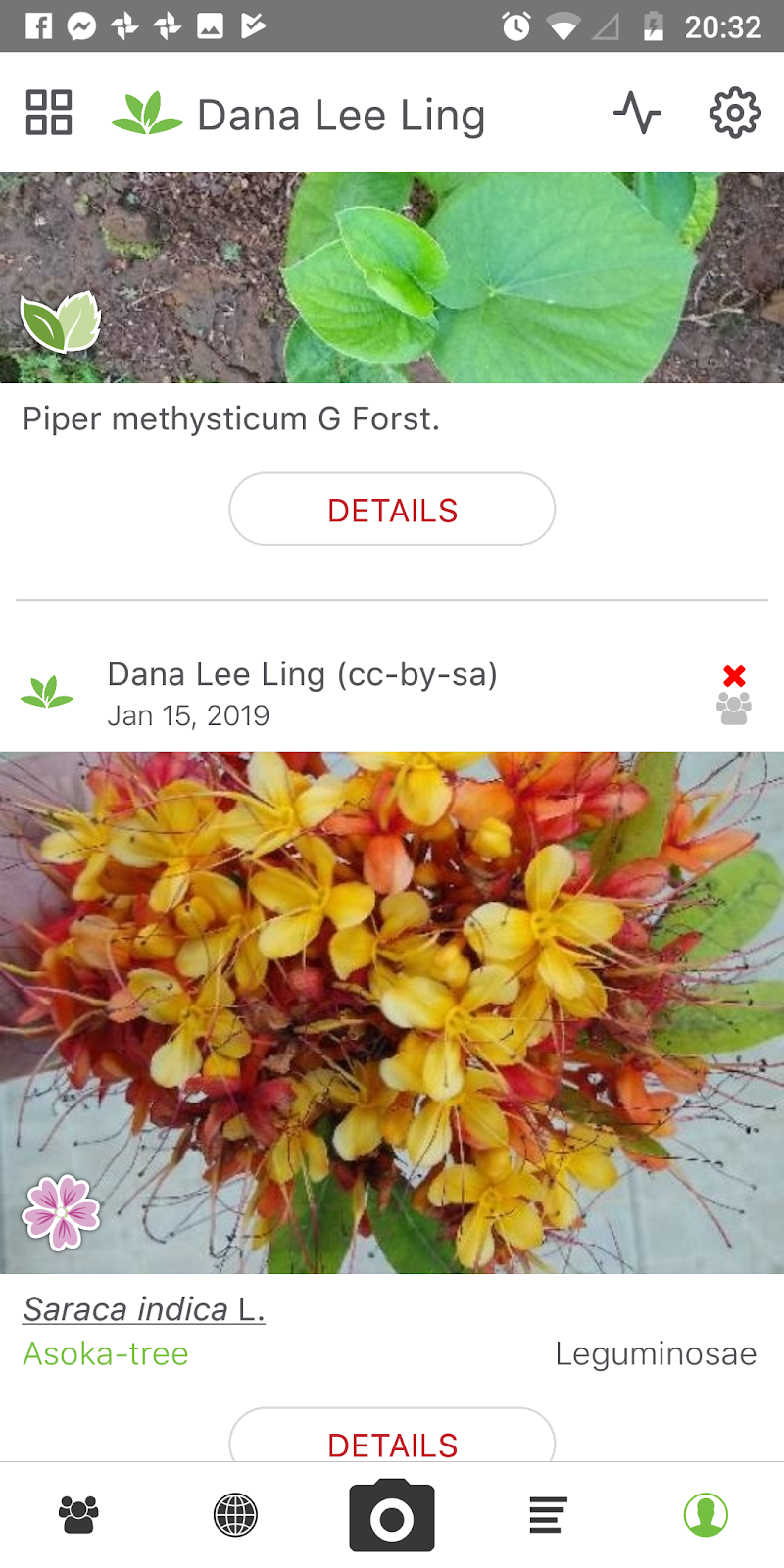Open the contributors people icon in bottom bar
Viewport: 784px width, 1568px height.
click(x=78, y=1514)
